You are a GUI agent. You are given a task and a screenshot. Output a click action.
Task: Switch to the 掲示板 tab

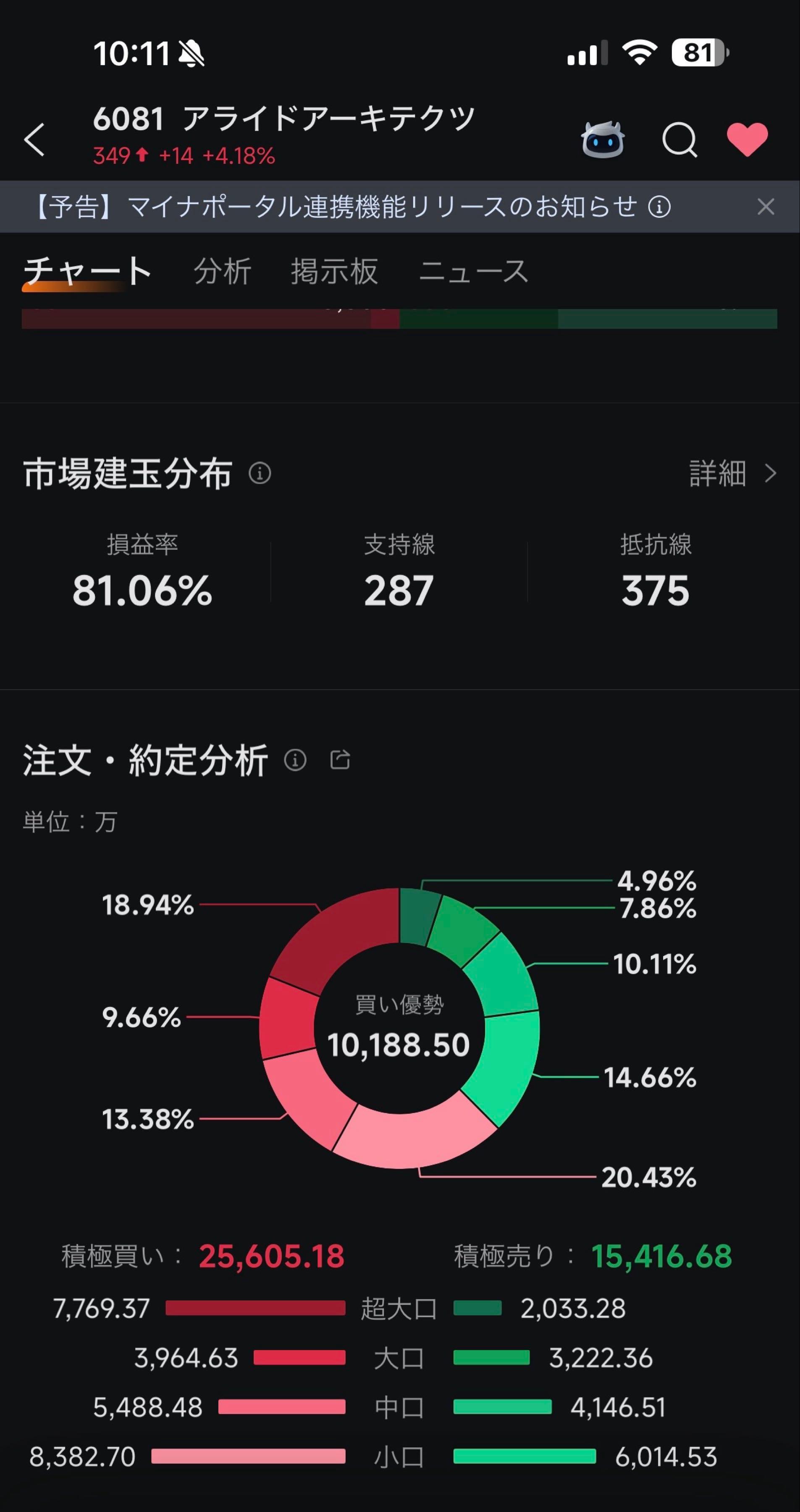click(334, 271)
